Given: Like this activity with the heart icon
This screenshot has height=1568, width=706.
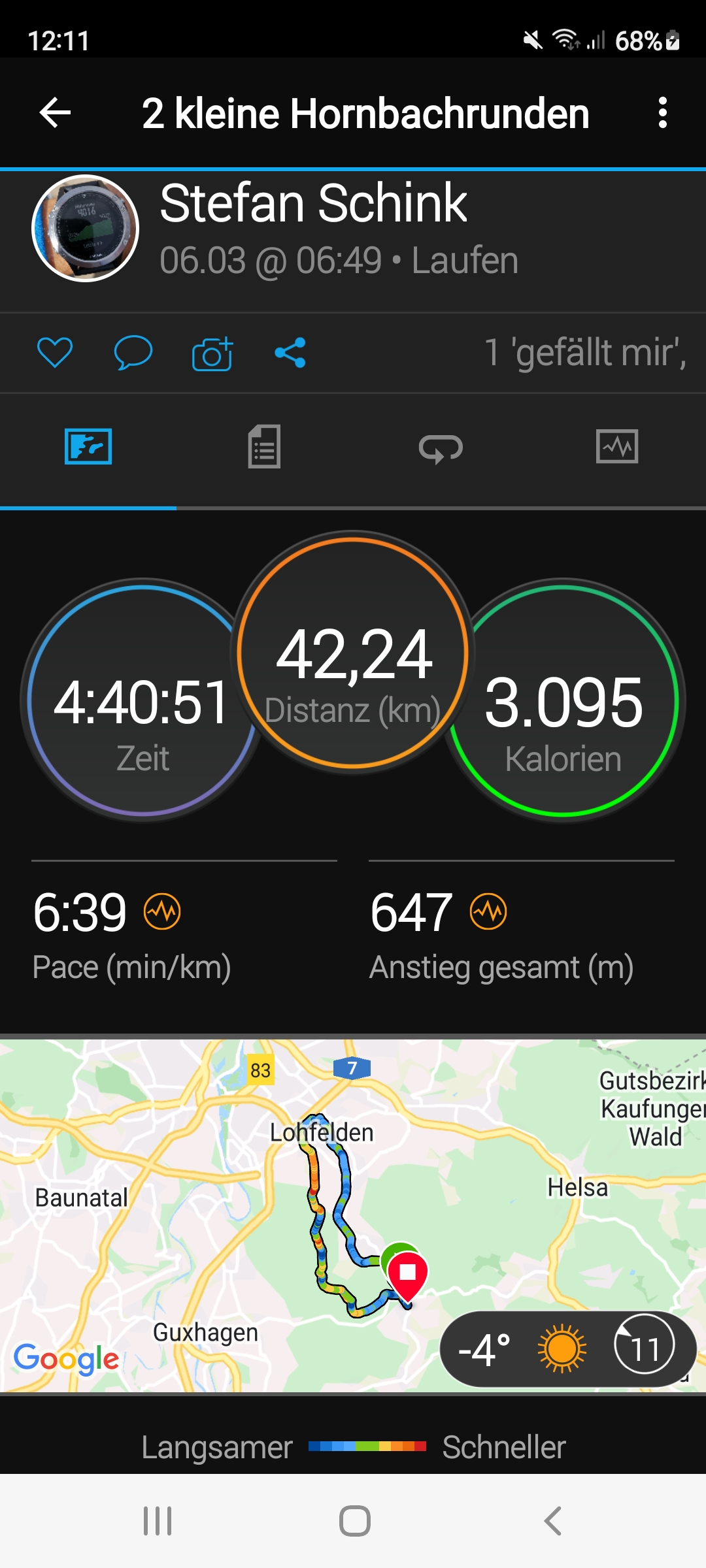Looking at the screenshot, I should click(x=55, y=353).
